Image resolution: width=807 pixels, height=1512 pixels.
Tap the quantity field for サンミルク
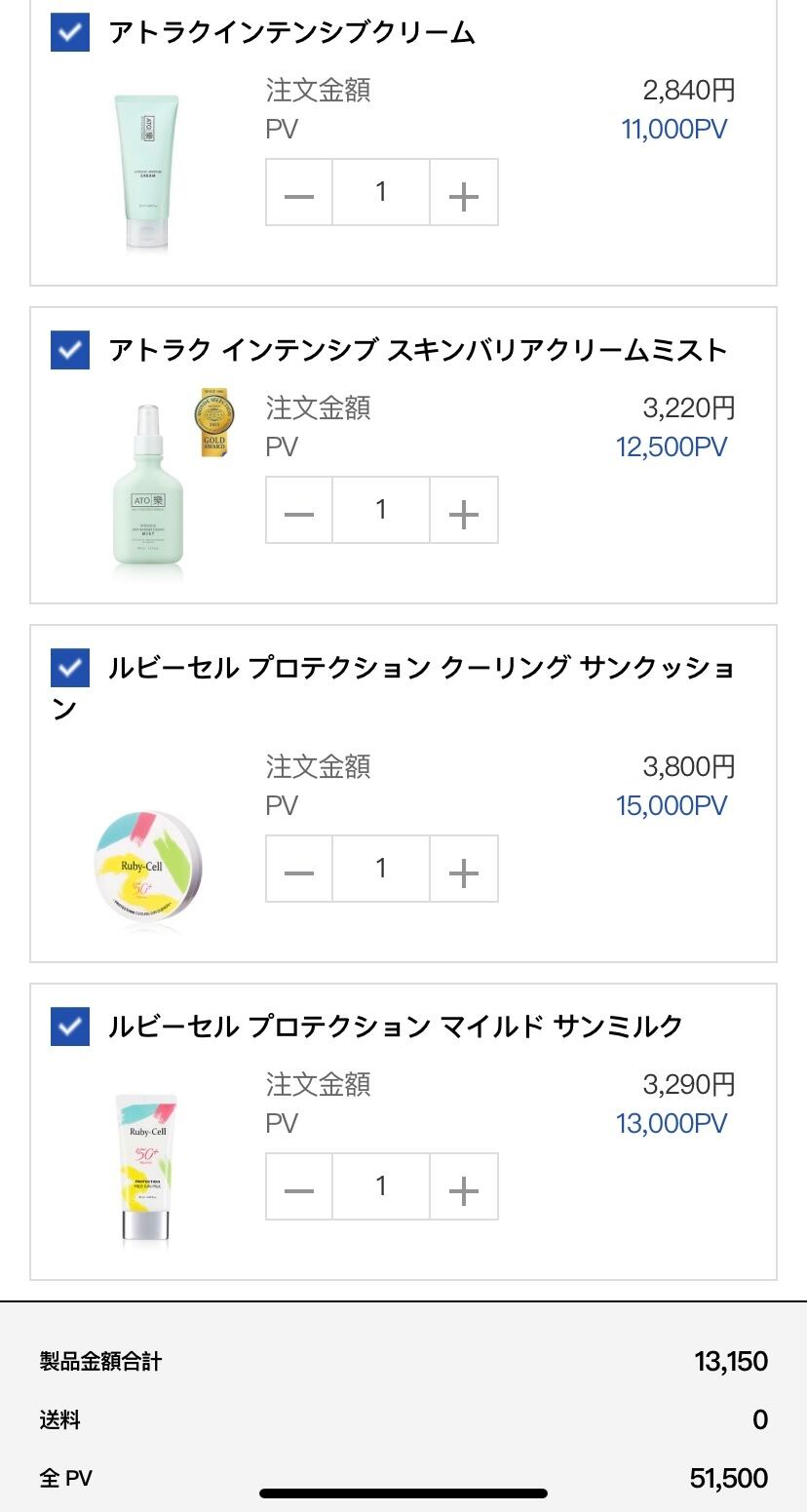[381, 1186]
